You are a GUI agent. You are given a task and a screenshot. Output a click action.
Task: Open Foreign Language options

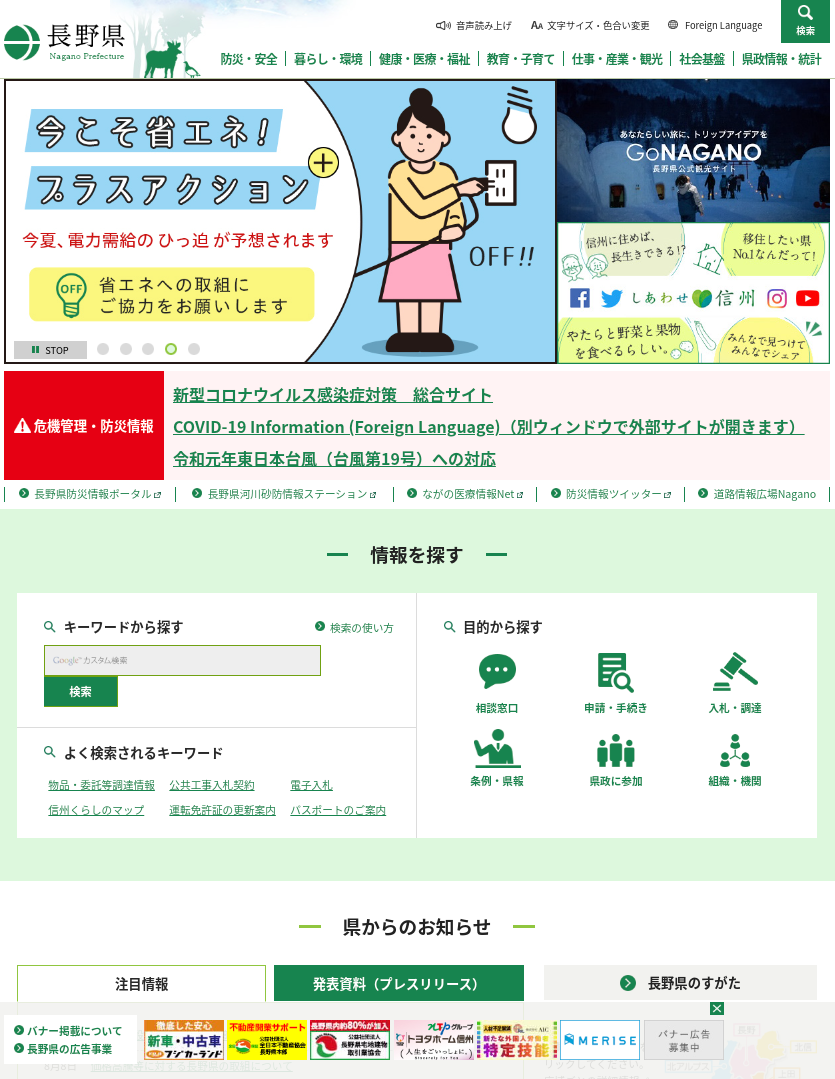[715, 25]
